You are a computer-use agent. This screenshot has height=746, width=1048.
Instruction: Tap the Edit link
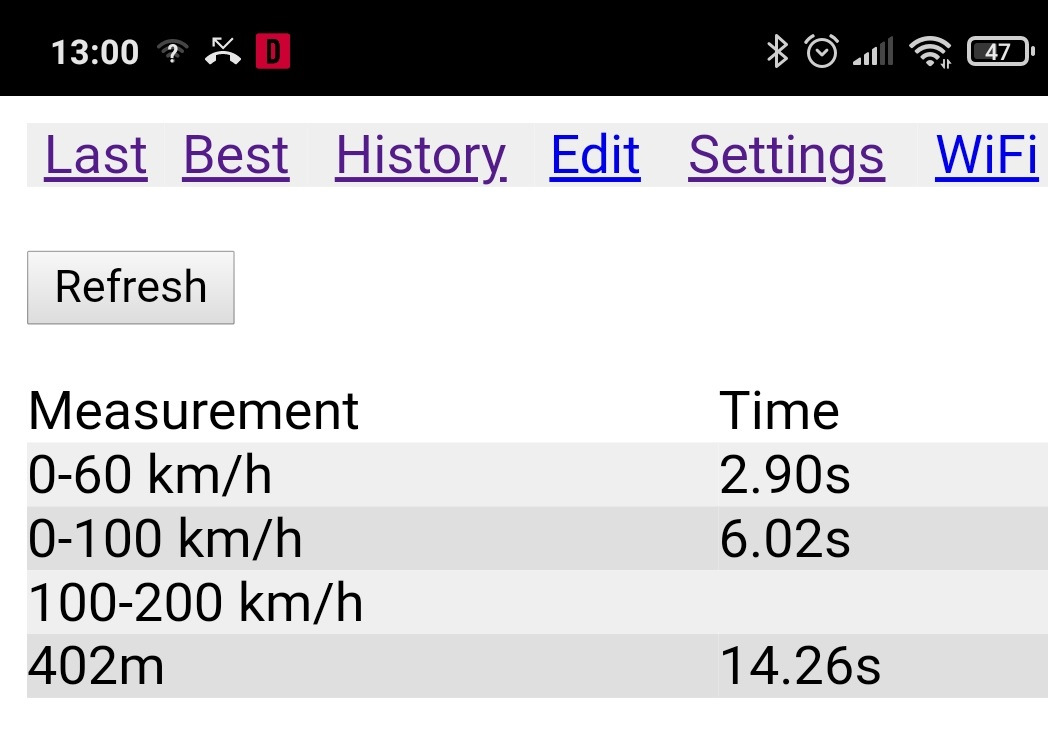595,156
